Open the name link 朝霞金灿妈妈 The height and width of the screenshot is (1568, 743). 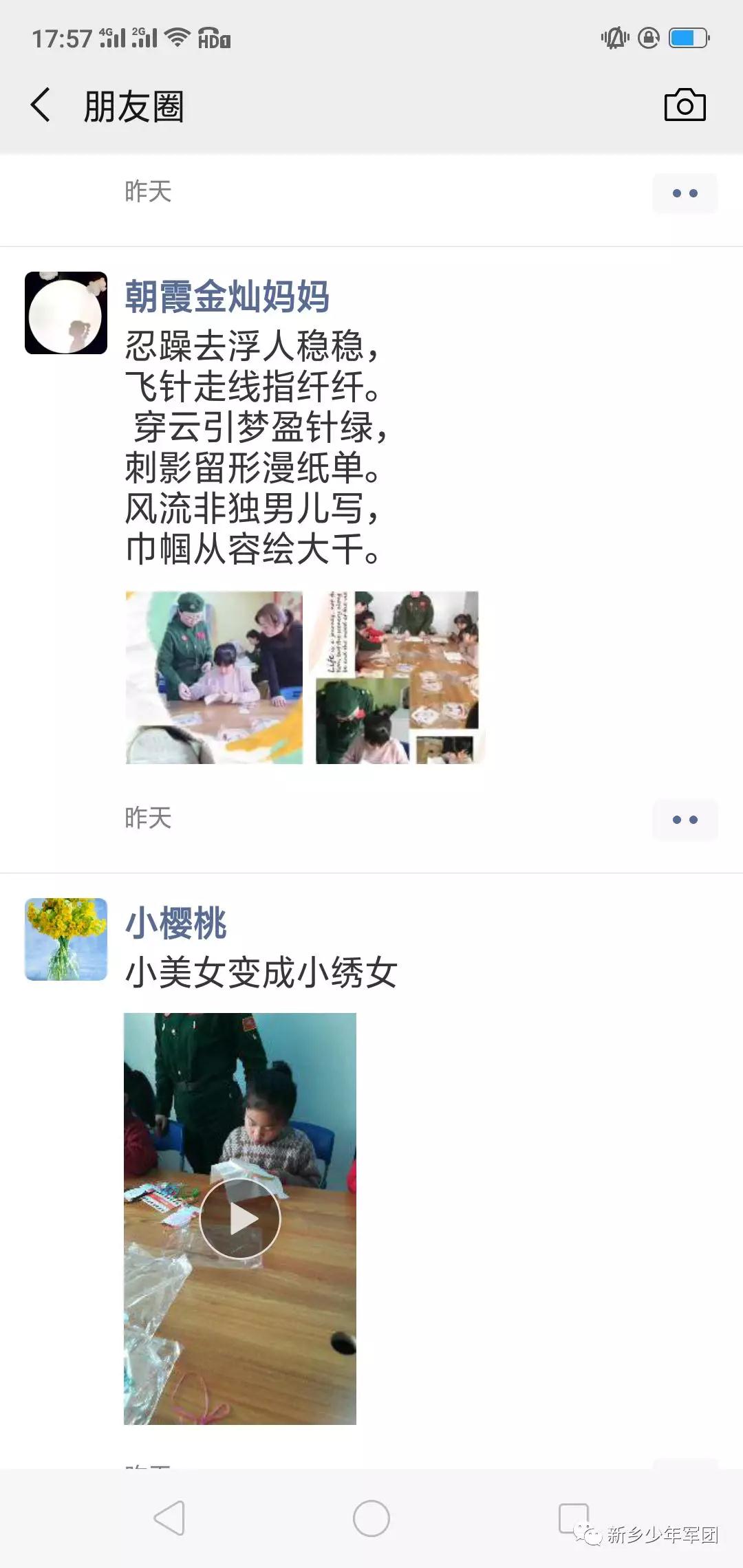tap(227, 297)
